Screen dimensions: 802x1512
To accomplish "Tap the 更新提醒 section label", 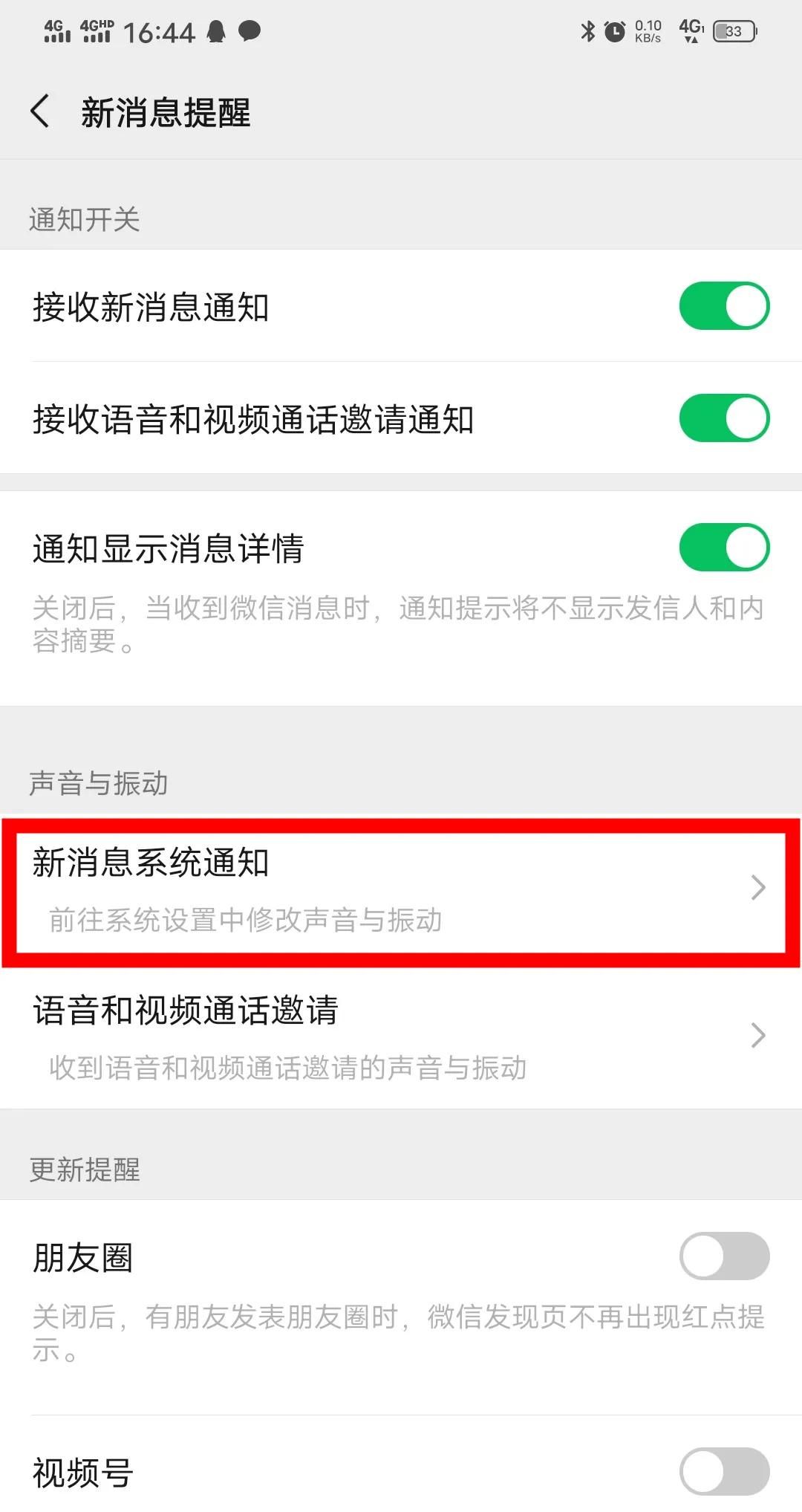I will (84, 1169).
